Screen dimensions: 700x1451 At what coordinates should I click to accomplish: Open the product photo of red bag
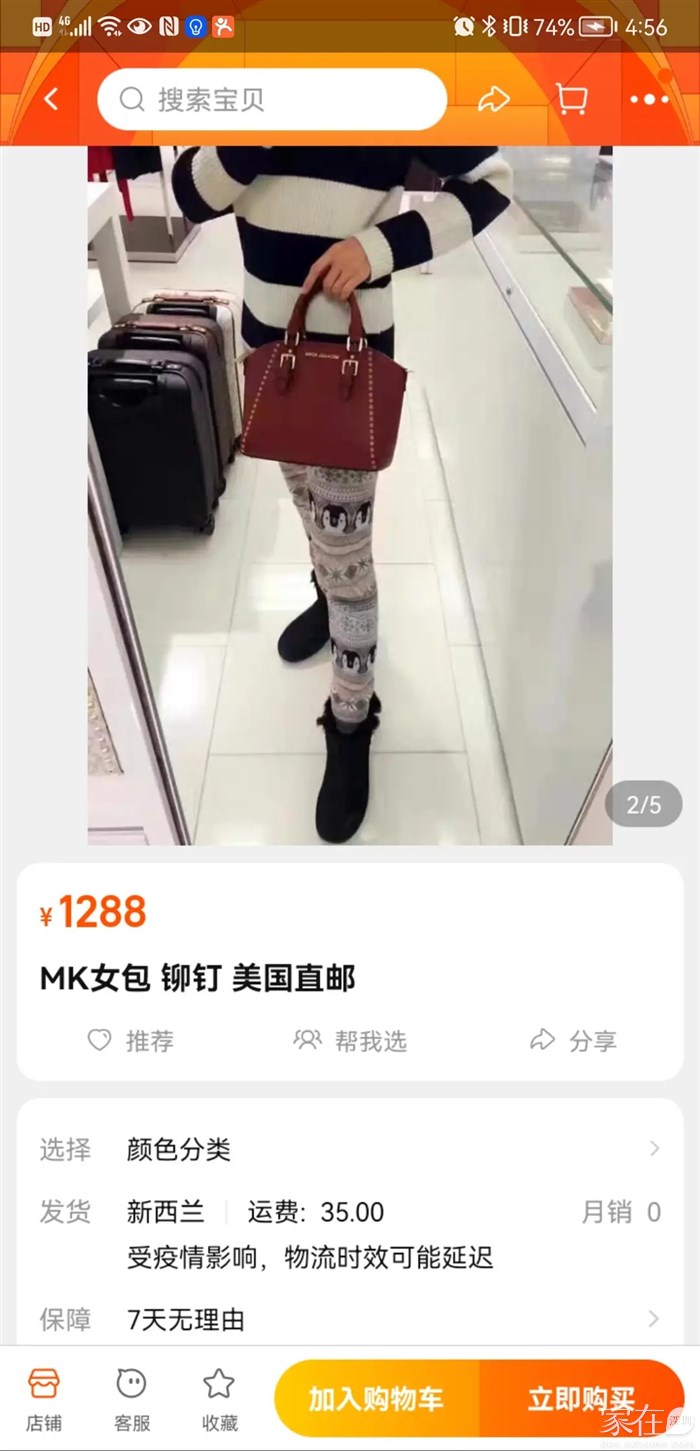coord(350,495)
